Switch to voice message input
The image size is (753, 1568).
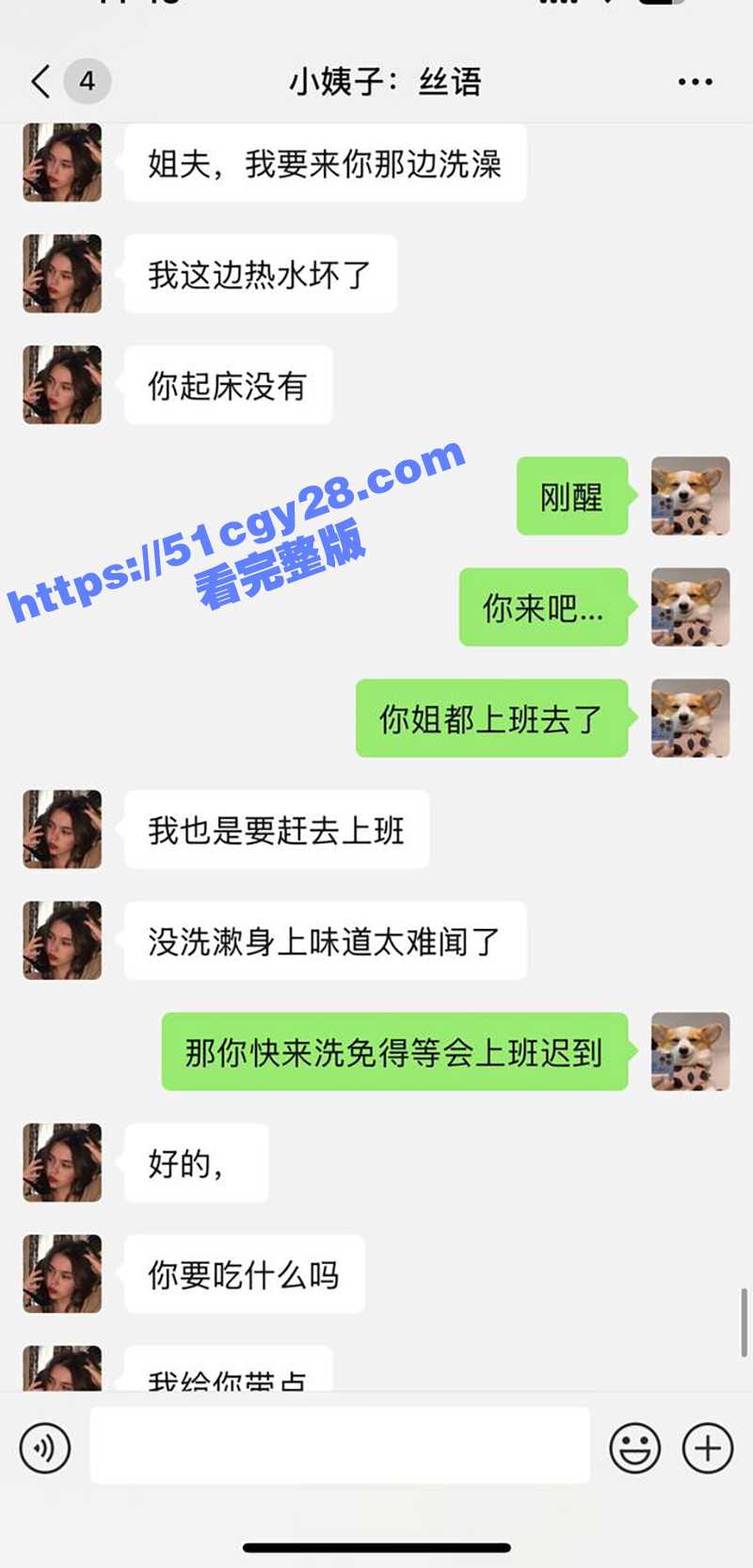tap(44, 1448)
